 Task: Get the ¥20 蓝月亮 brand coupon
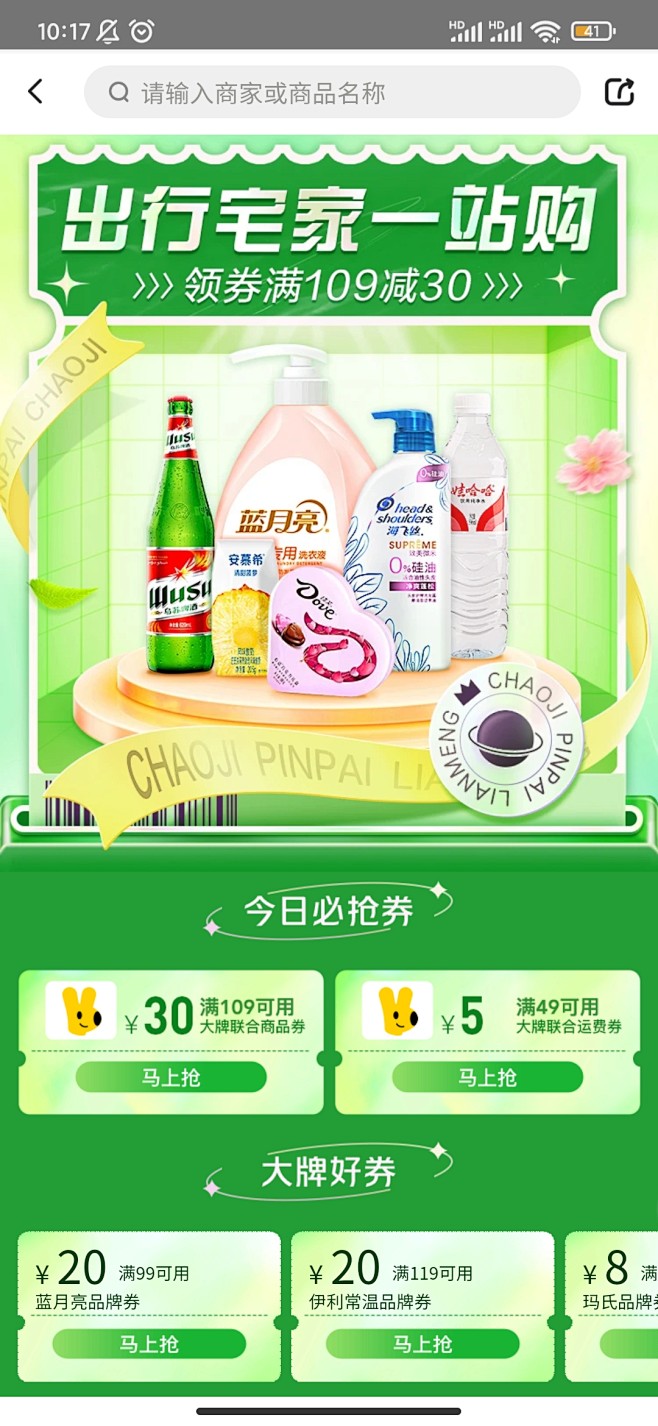pos(149,1344)
